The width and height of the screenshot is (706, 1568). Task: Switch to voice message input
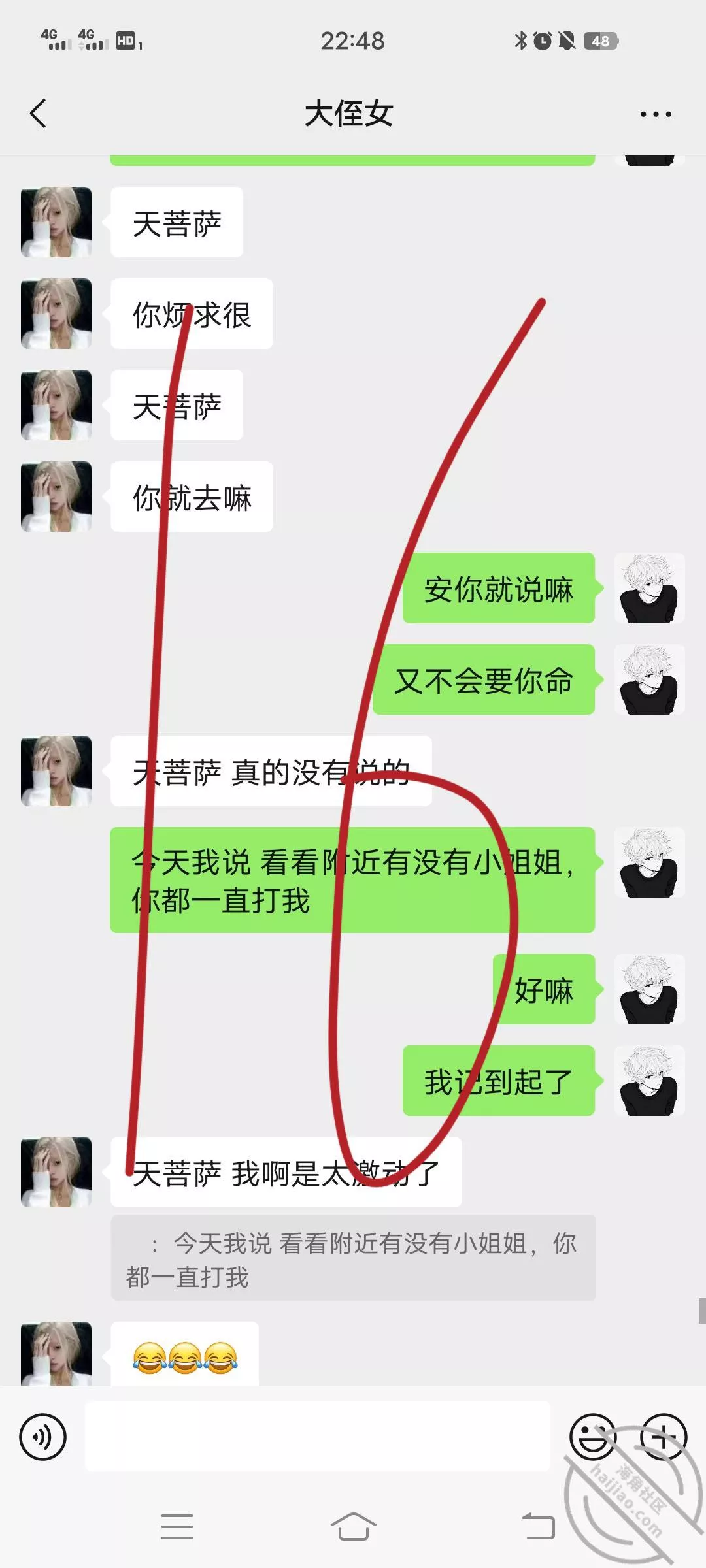(43, 1437)
